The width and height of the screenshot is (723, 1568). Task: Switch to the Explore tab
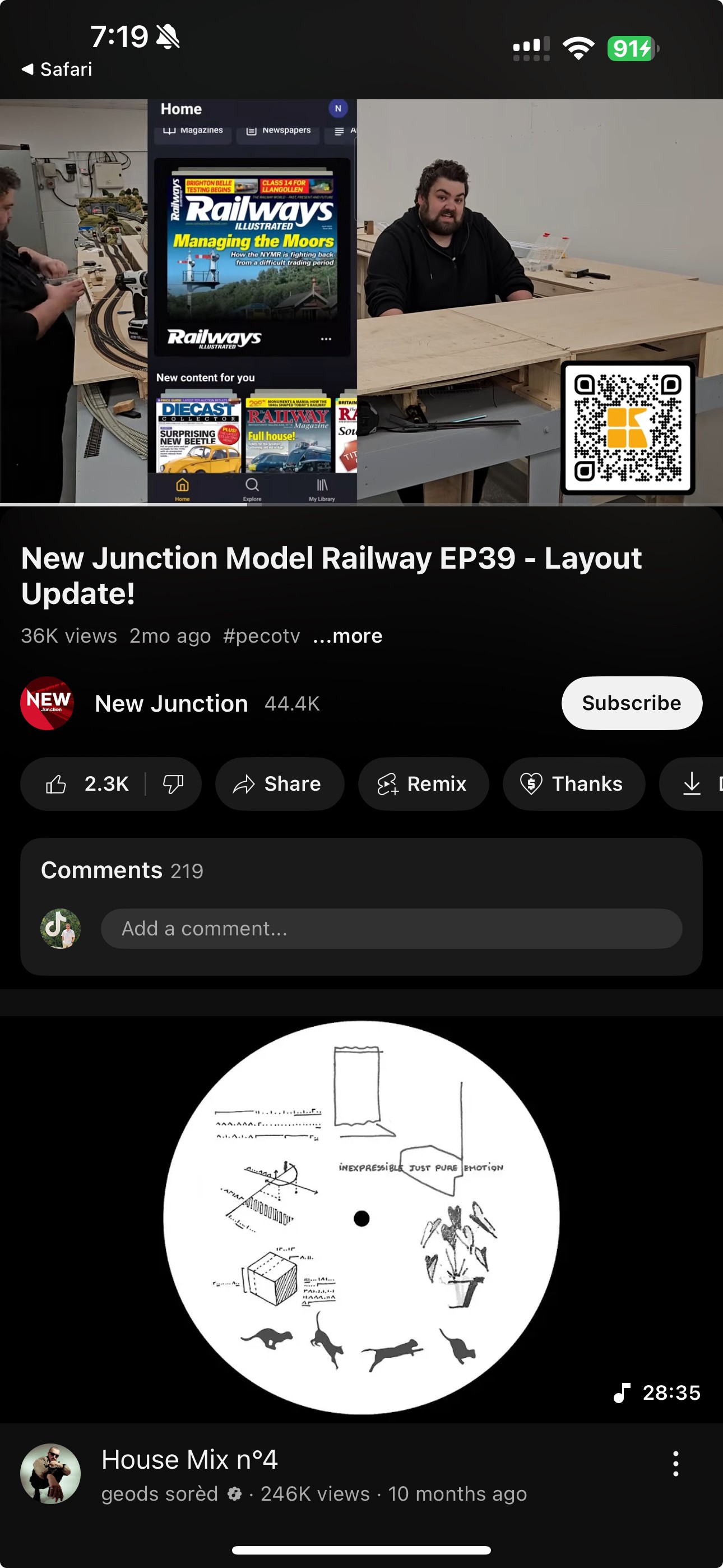tap(252, 490)
